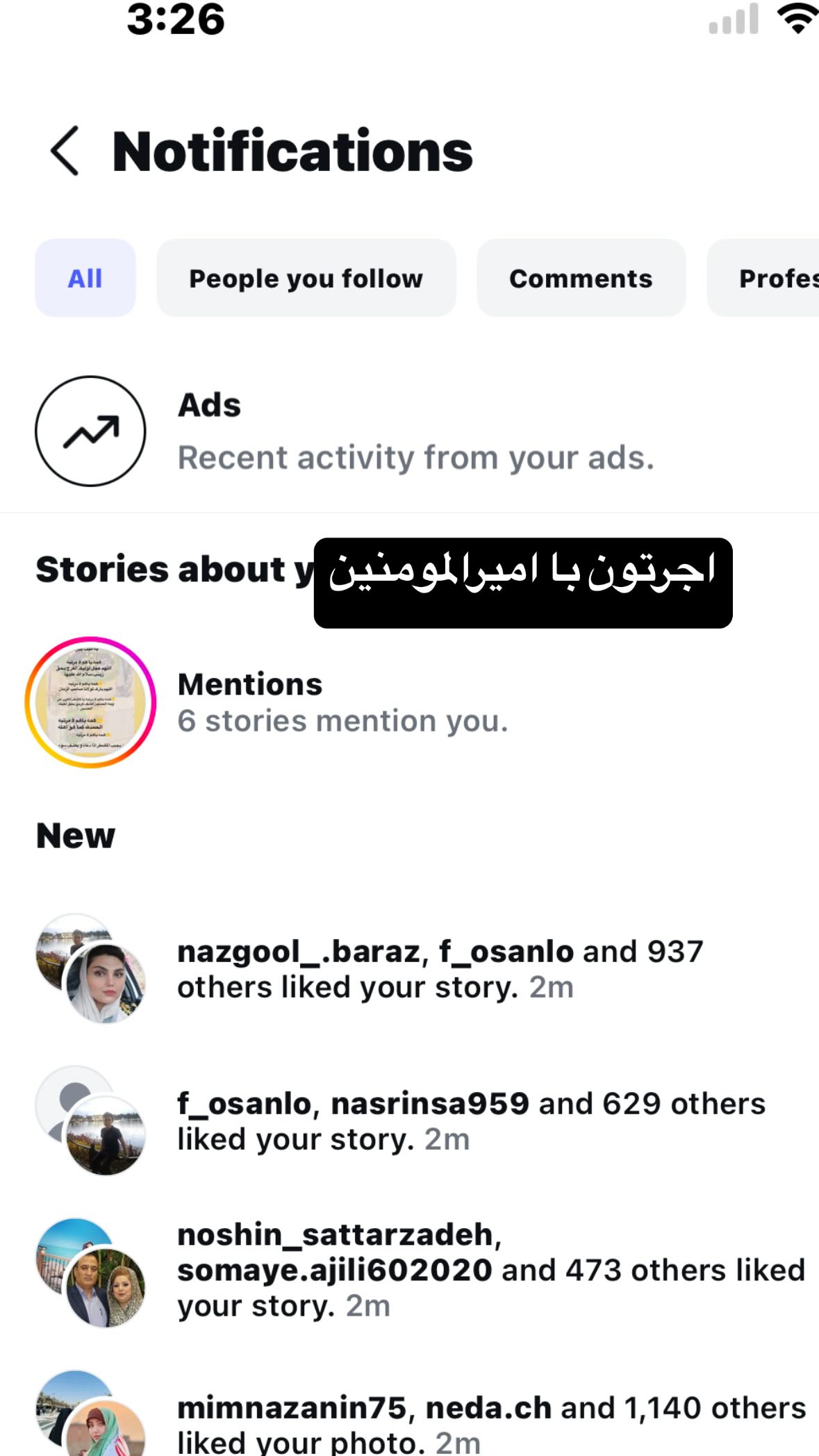Open the Ads recent activity row
The height and width of the screenshot is (1456, 819).
click(409, 431)
